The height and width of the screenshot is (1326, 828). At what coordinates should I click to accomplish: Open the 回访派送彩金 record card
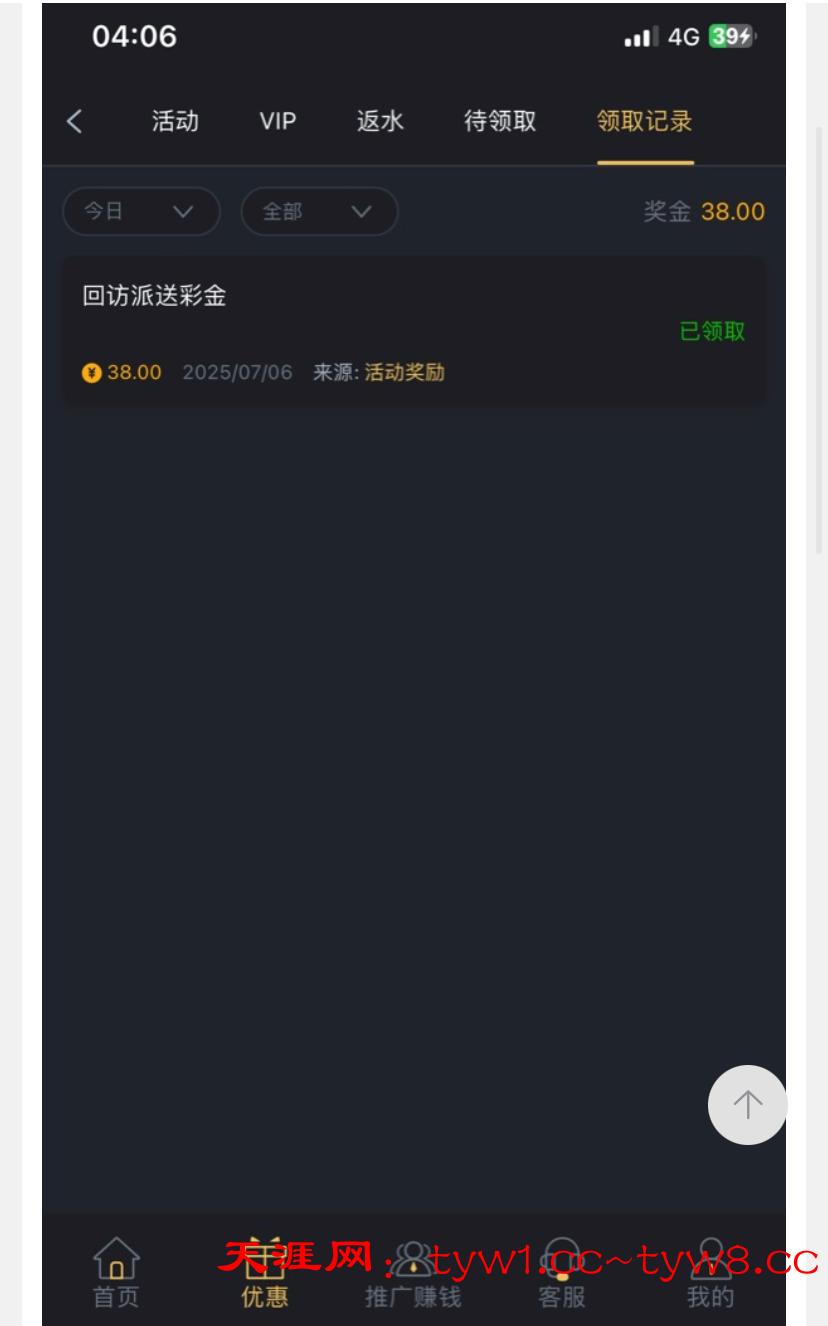pos(413,331)
